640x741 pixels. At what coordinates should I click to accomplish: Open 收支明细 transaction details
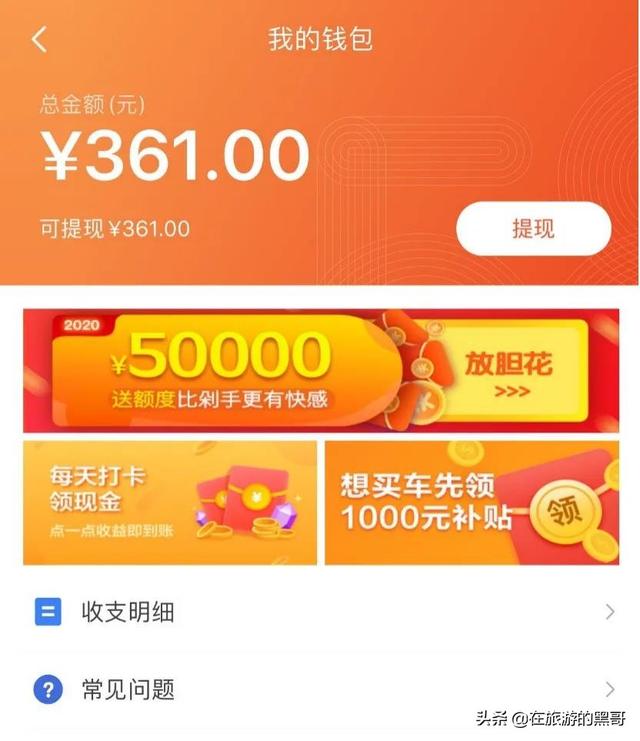pos(320,612)
